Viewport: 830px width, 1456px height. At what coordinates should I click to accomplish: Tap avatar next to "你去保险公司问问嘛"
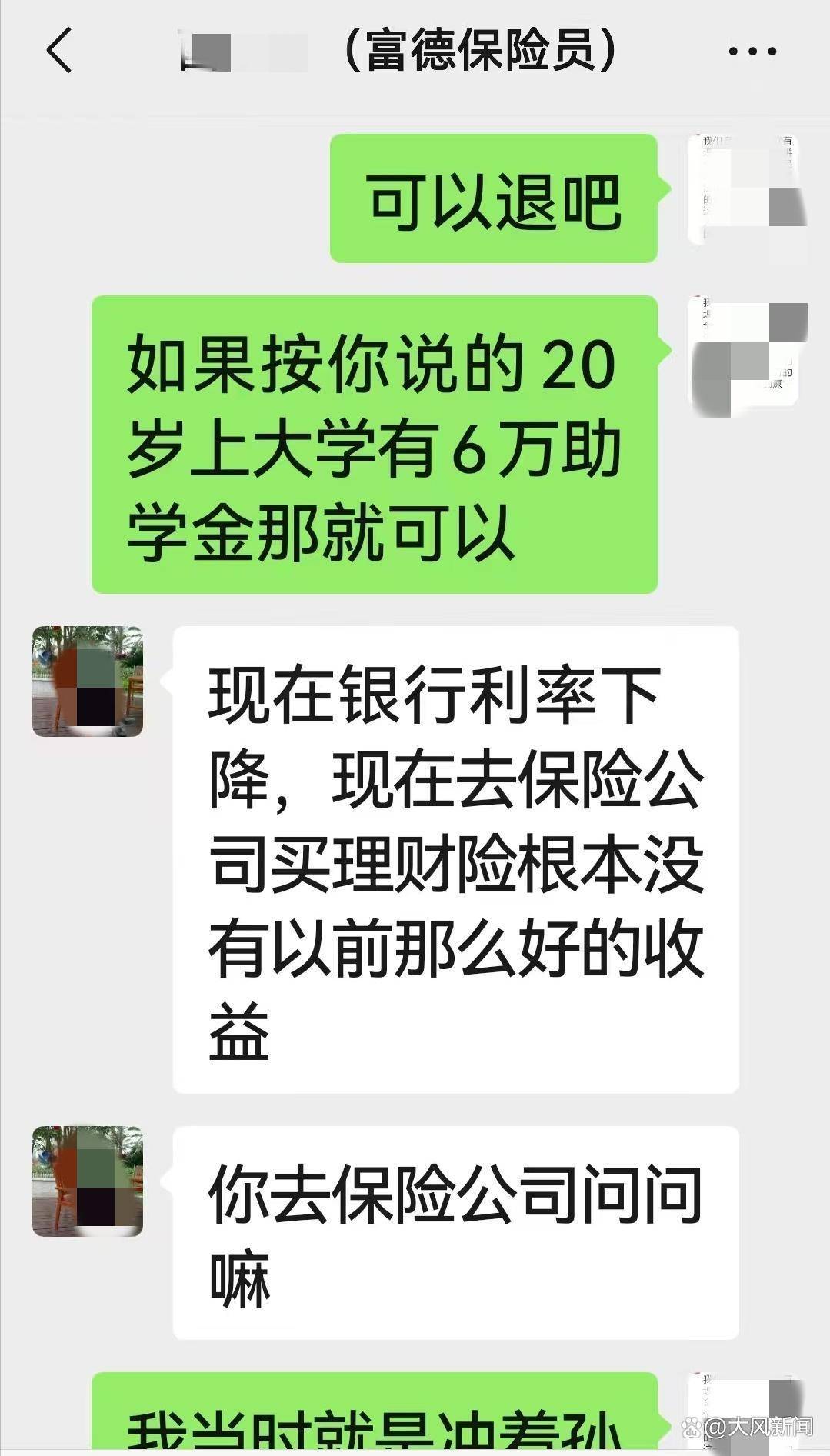pos(88,1181)
